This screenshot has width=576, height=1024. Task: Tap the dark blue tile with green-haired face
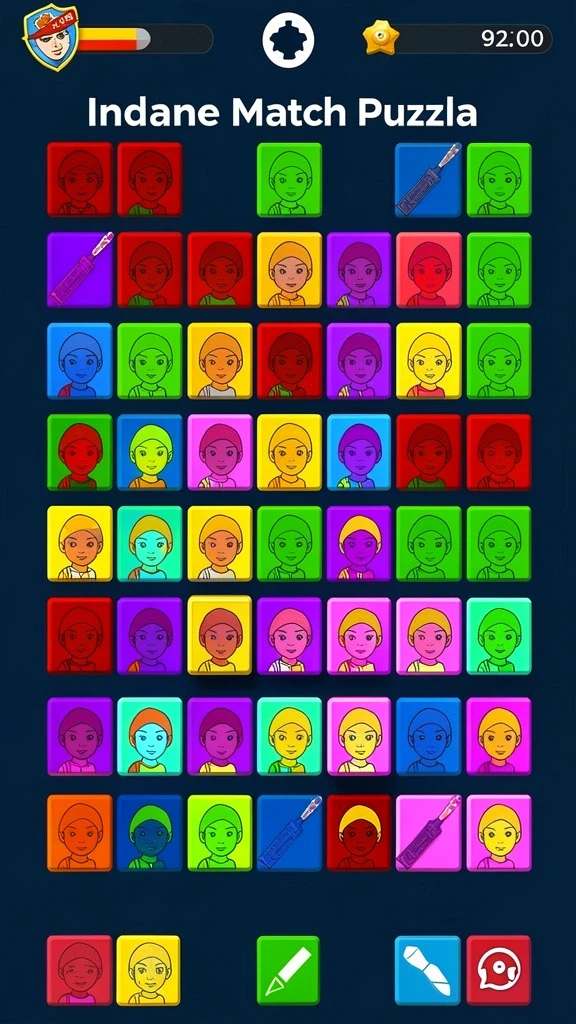click(x=150, y=833)
